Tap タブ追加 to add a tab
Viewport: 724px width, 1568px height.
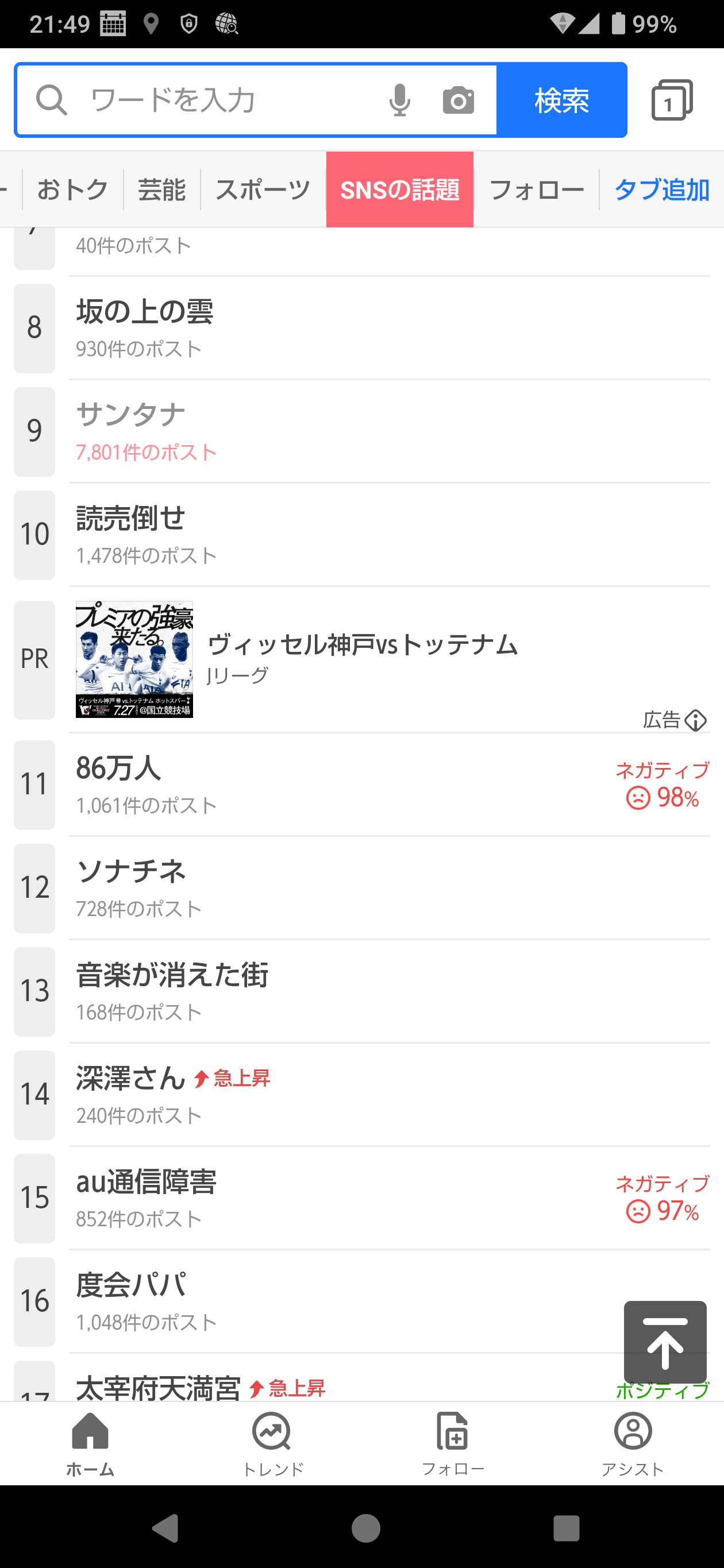tap(661, 190)
